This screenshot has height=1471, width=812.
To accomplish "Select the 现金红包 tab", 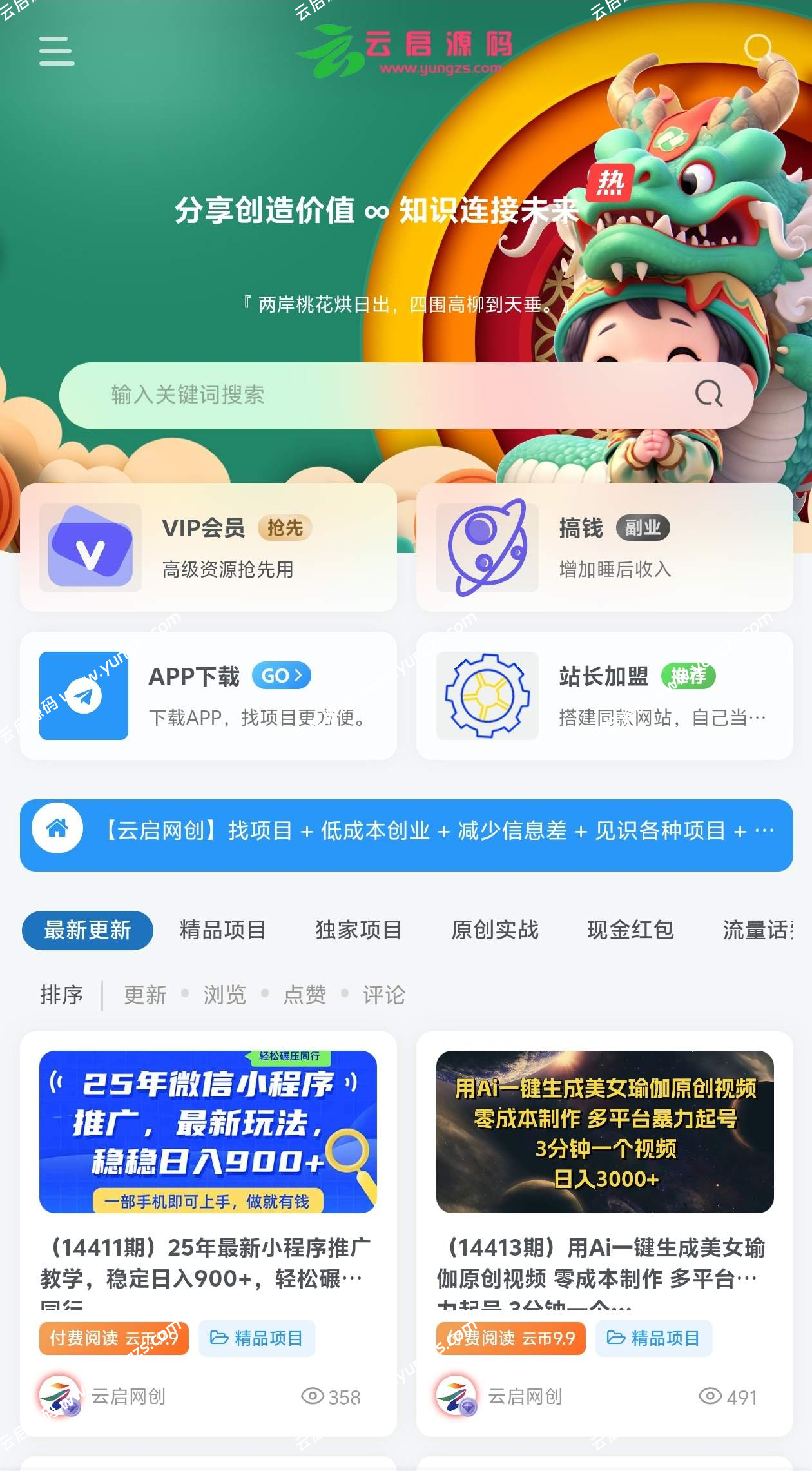I will (x=631, y=930).
